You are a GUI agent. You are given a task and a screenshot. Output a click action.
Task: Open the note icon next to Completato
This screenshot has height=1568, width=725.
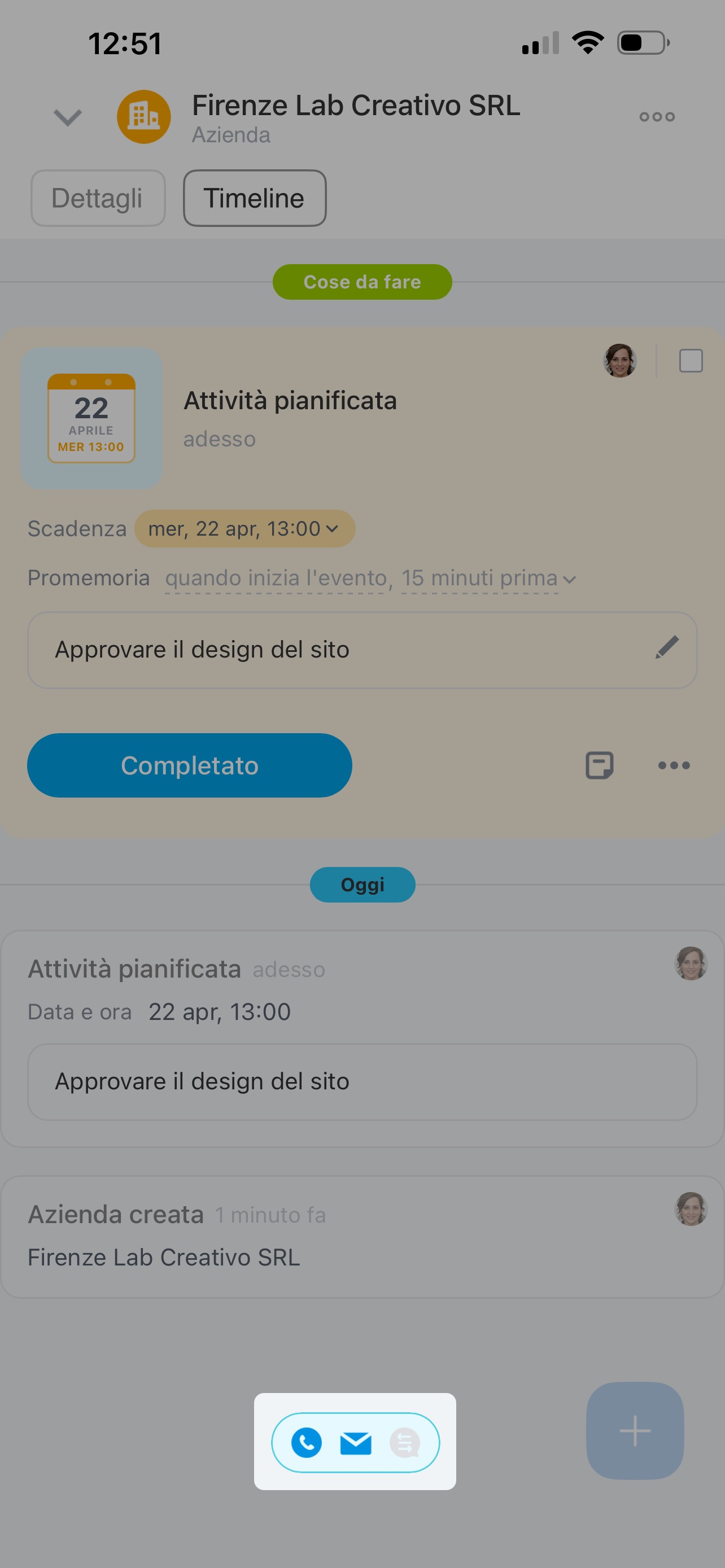tap(599, 766)
